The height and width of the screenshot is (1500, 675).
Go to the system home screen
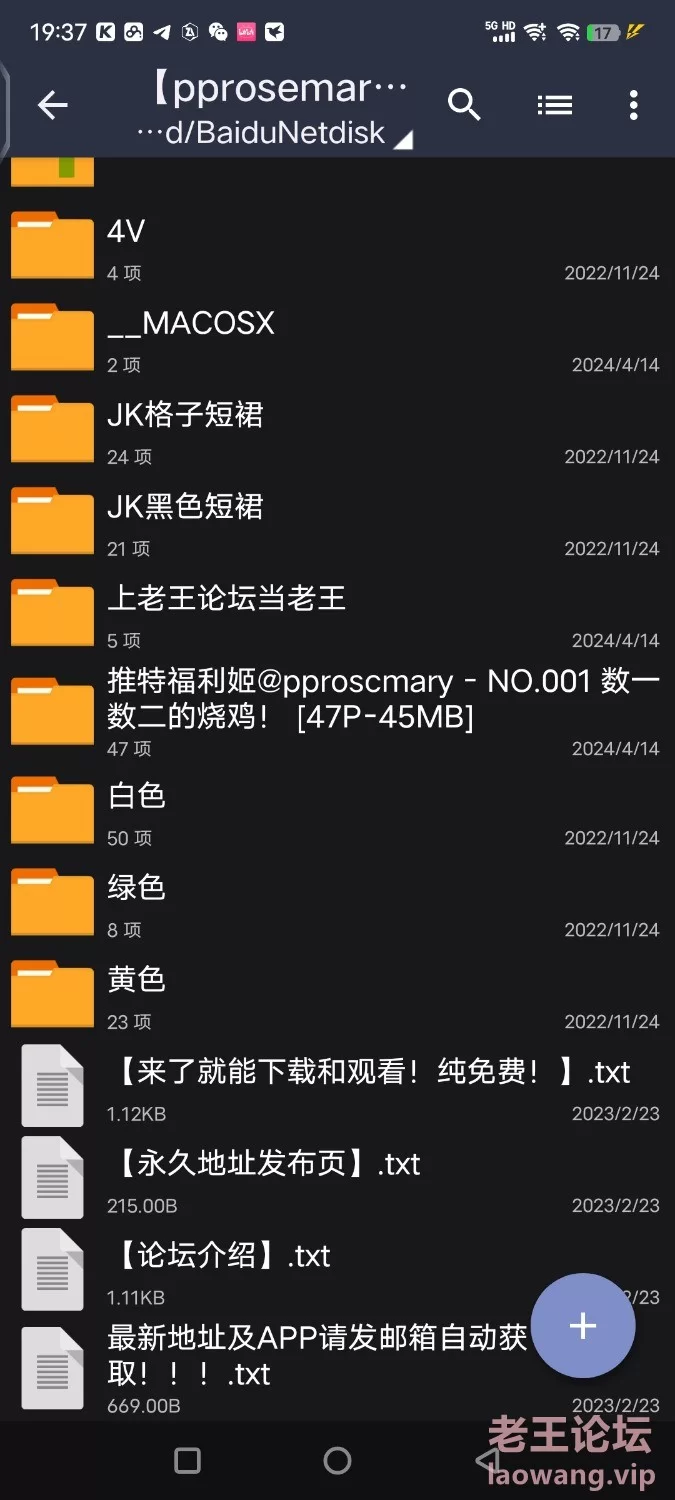coord(337,1461)
